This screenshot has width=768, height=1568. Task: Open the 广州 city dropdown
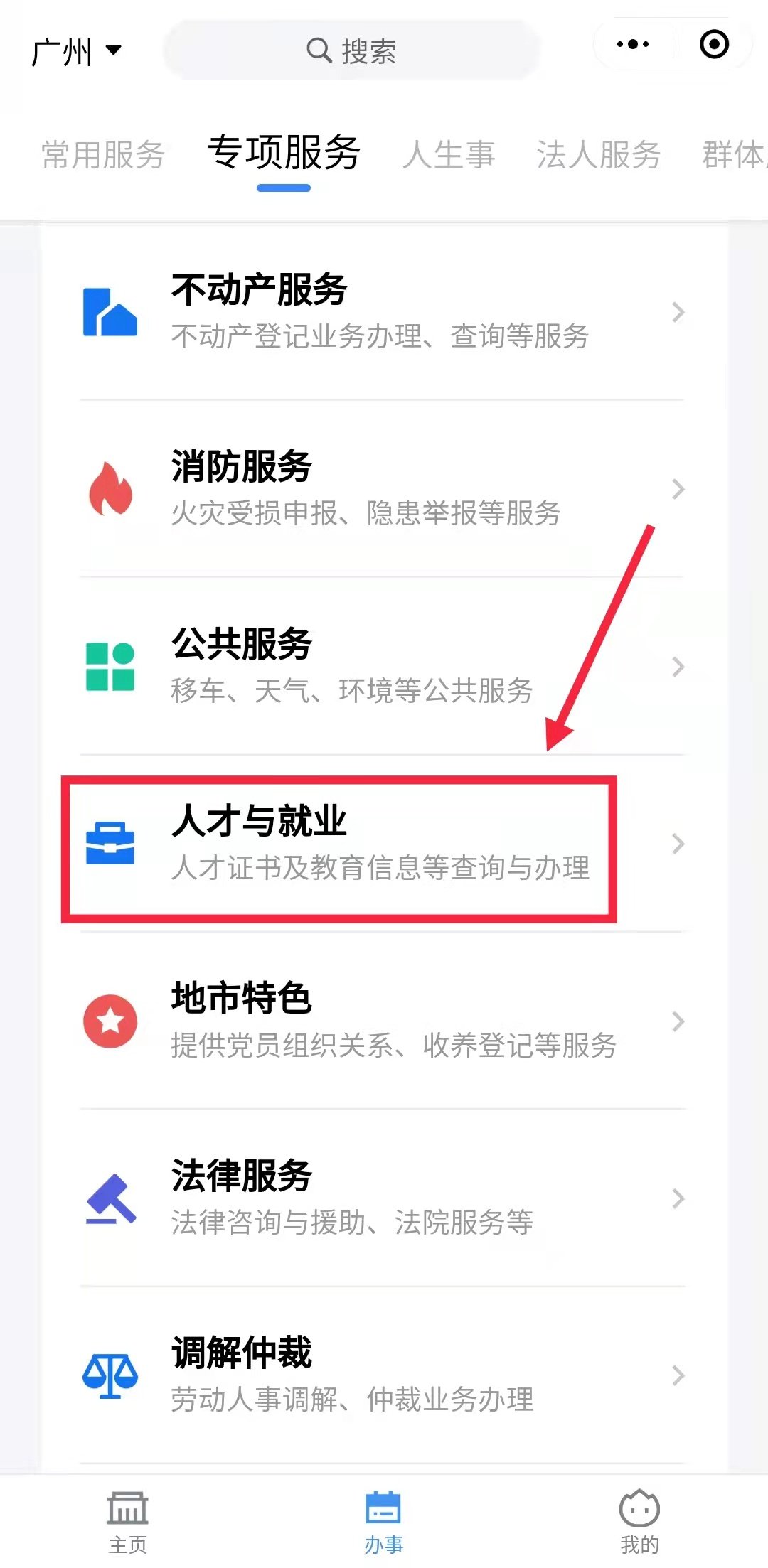(x=76, y=51)
